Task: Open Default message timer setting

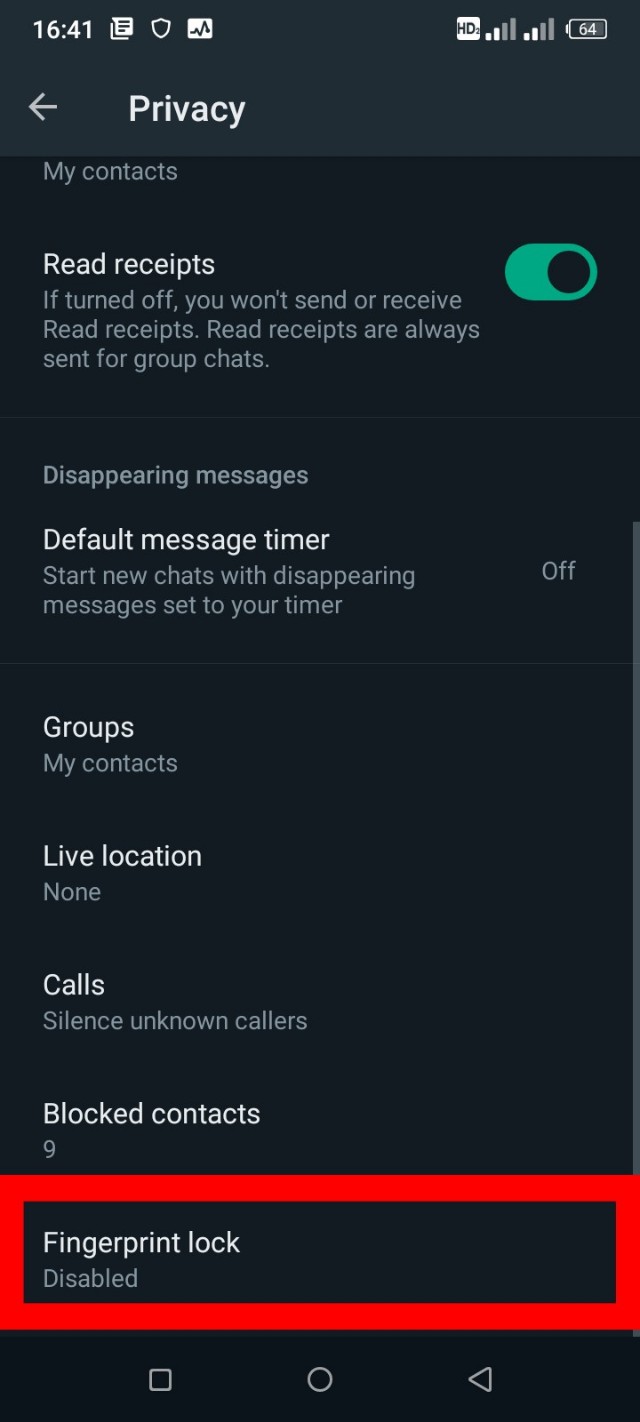Action: pyautogui.click(x=300, y=572)
